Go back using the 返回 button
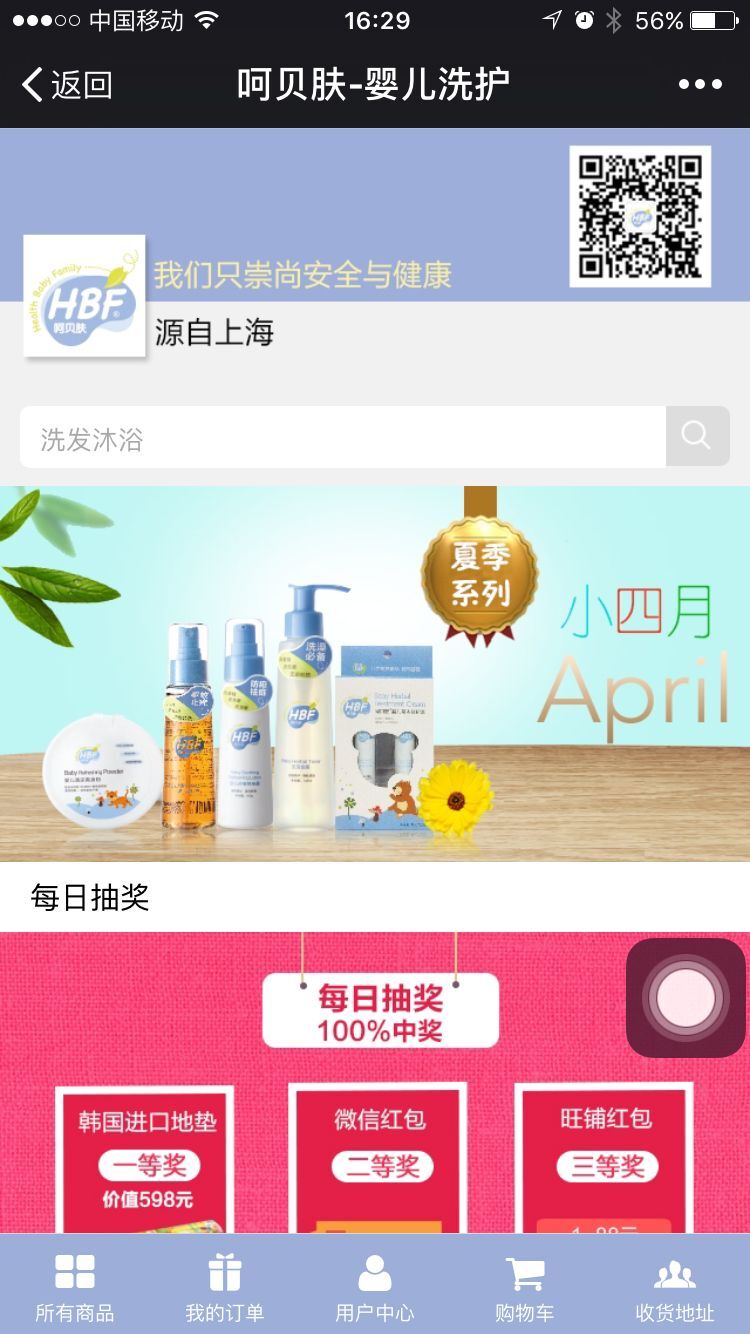The height and width of the screenshot is (1334, 750). (x=67, y=85)
